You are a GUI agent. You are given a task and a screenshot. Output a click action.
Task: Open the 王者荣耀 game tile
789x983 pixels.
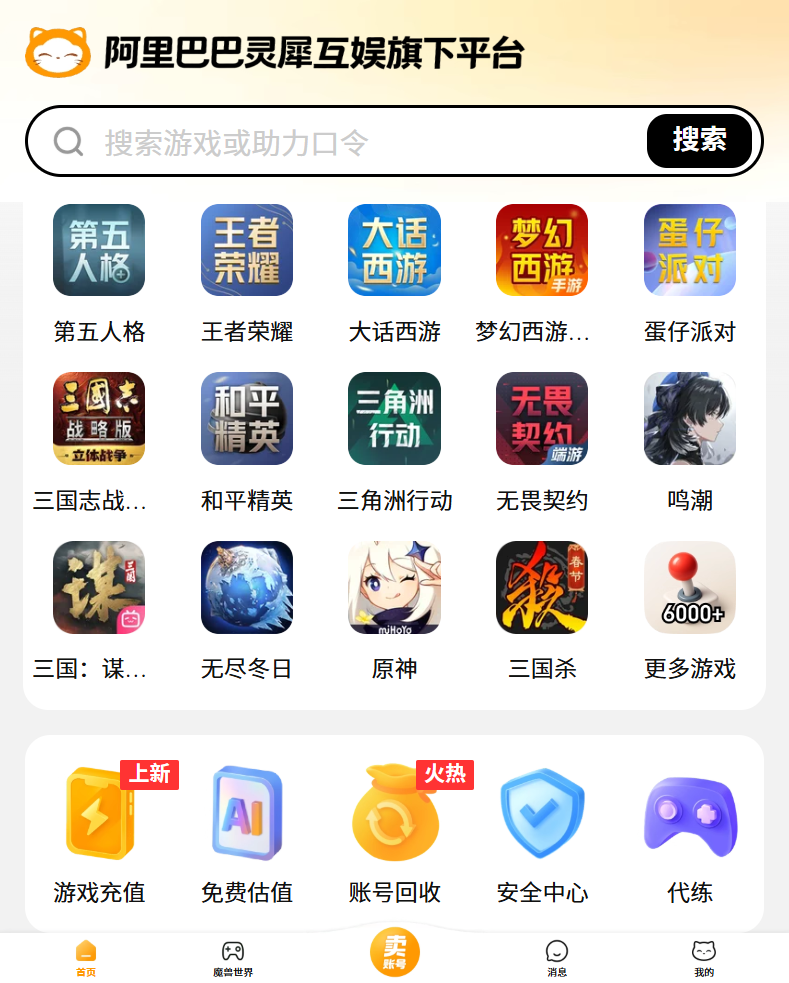click(x=247, y=251)
